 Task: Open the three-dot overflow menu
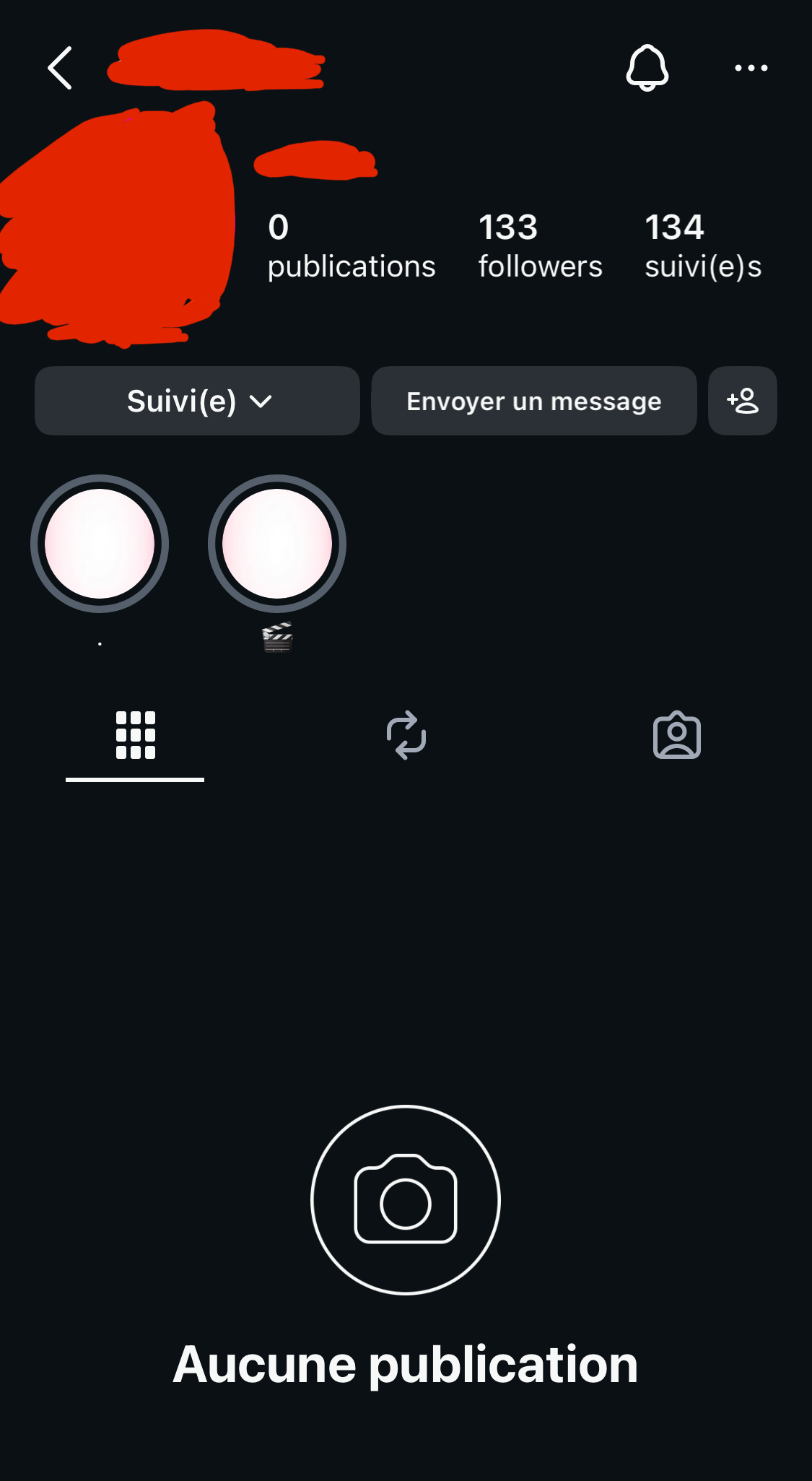[751, 68]
